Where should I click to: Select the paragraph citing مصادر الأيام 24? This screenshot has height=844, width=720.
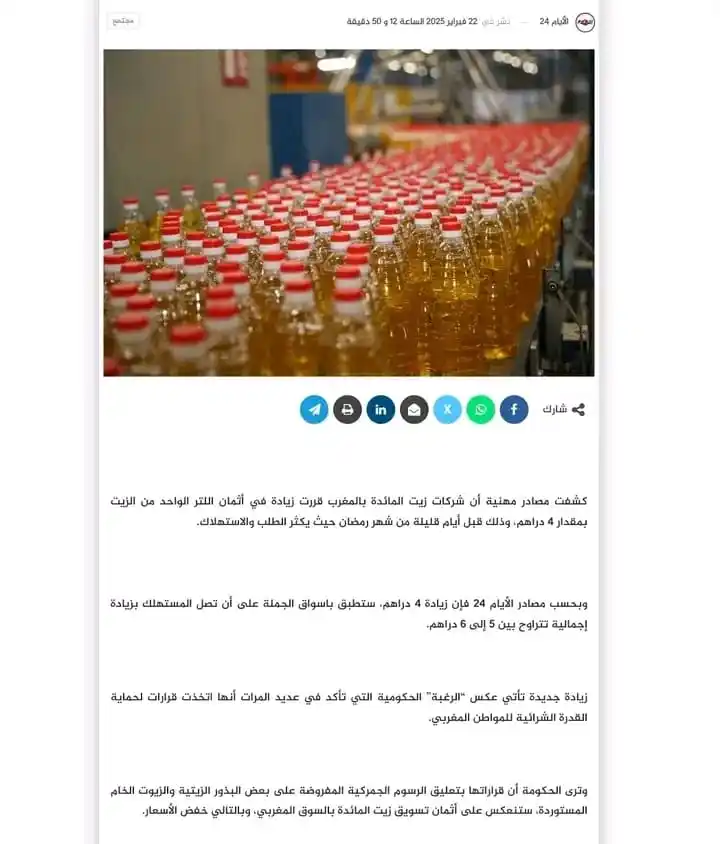coord(350,613)
